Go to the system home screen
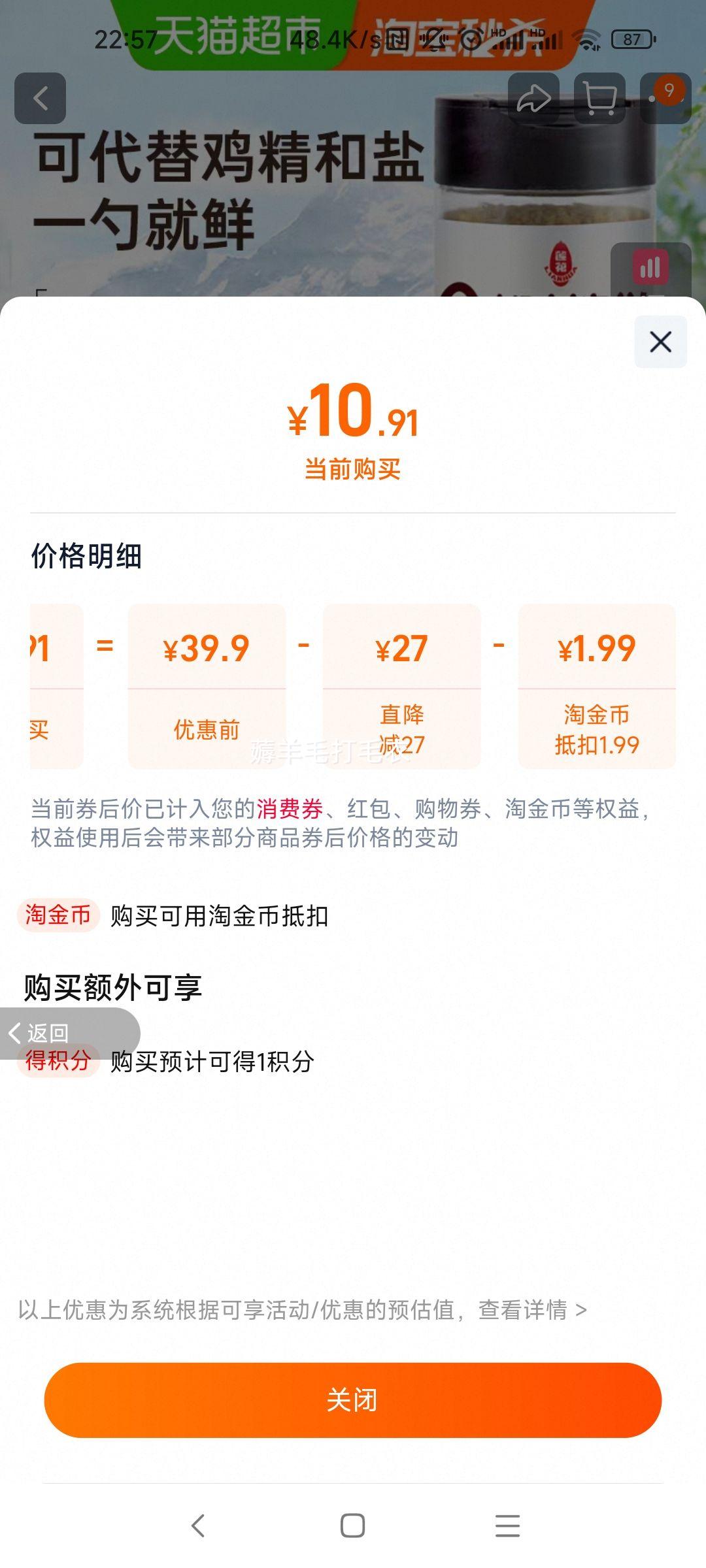 pos(352,1526)
